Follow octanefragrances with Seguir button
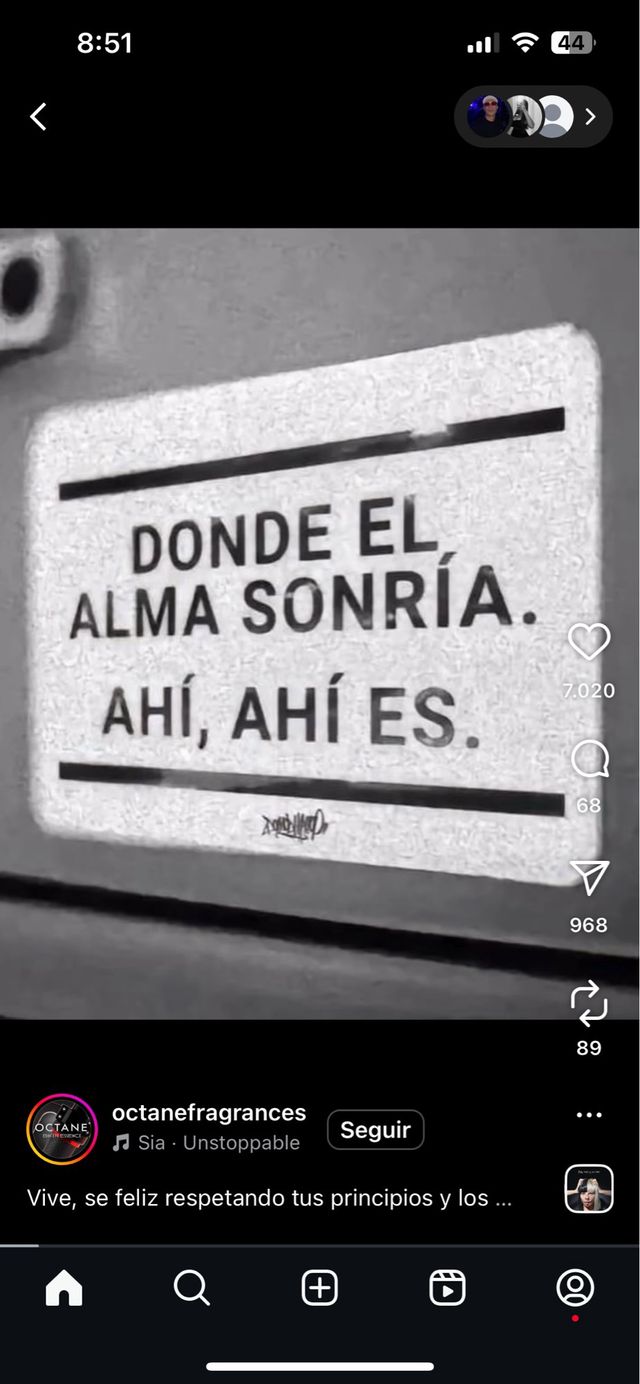The image size is (640, 1384). (375, 1130)
